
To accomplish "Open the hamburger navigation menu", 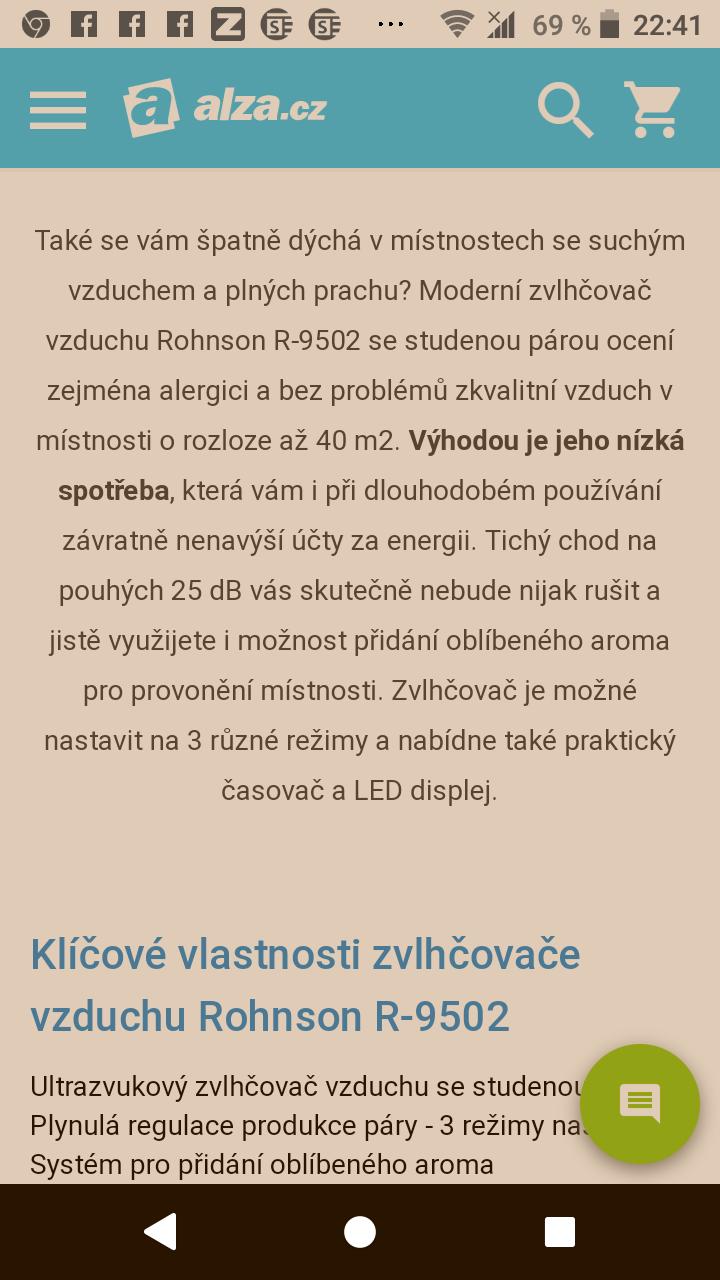I will [x=58, y=109].
